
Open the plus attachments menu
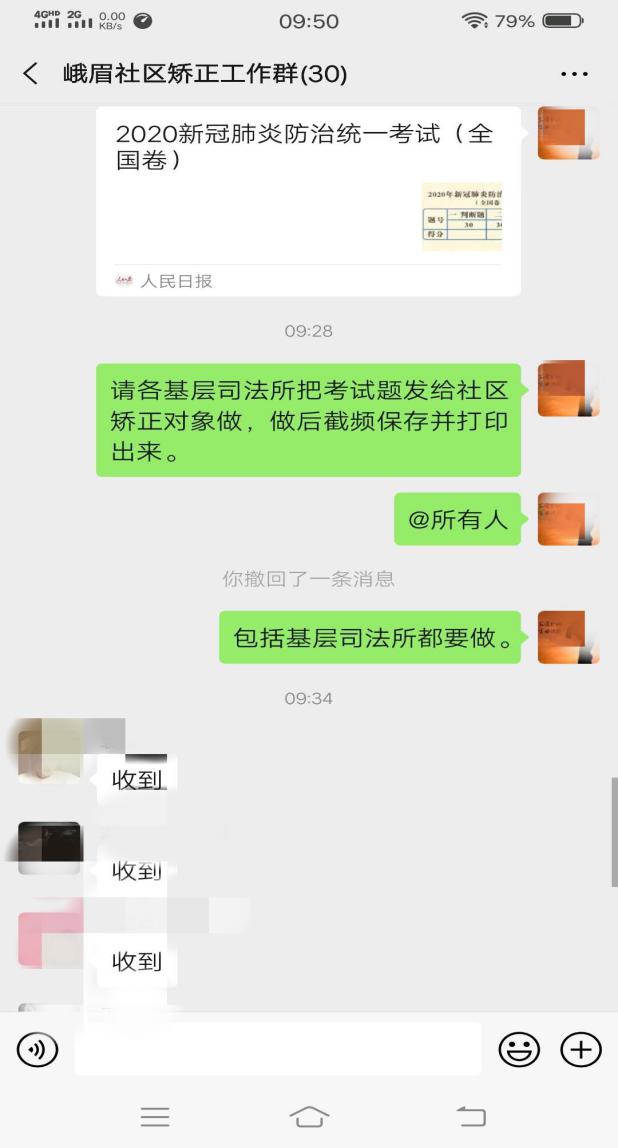coord(581,1049)
